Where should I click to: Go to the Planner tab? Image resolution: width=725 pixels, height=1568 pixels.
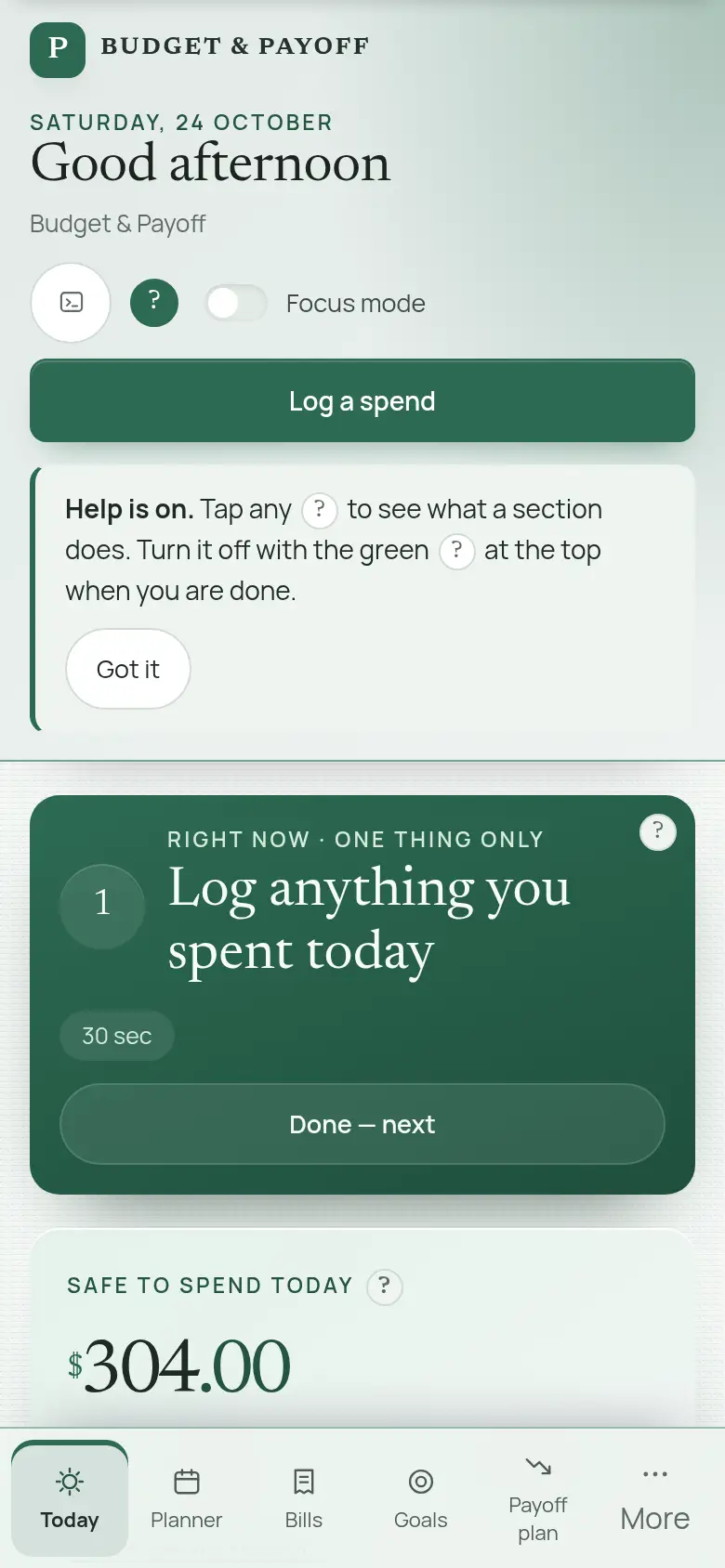coord(187,1498)
